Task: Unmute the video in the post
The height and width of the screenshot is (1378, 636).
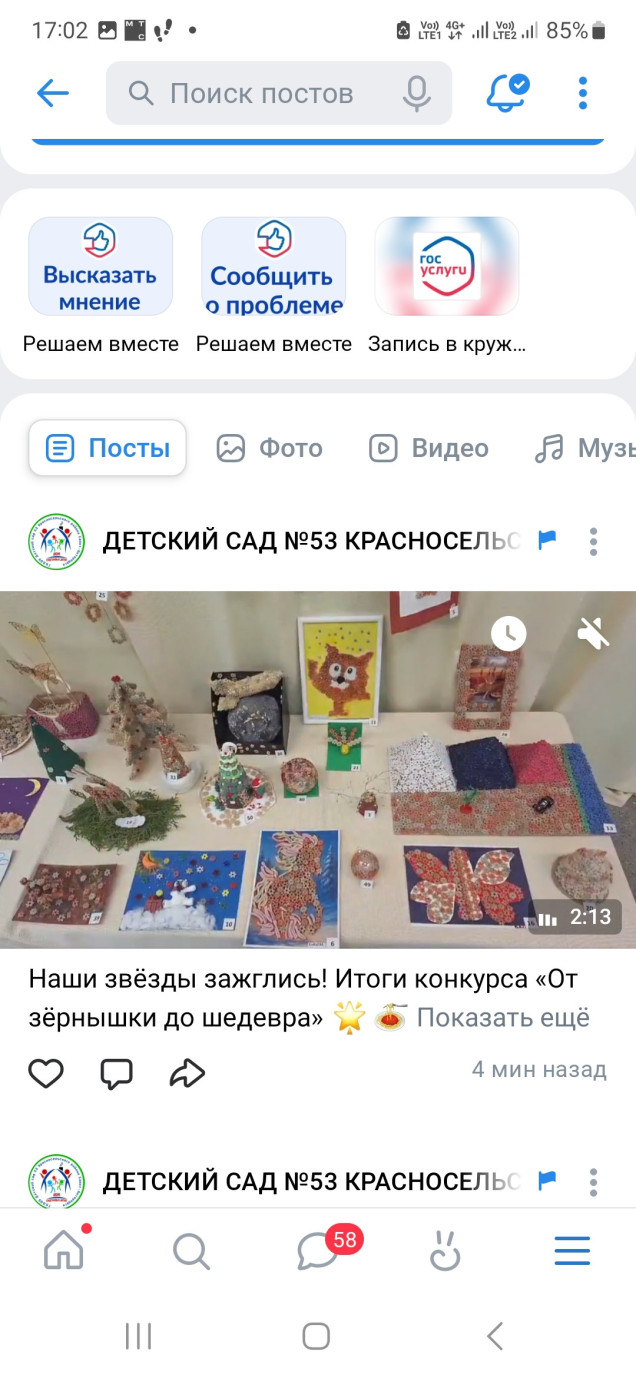Action: tap(593, 632)
